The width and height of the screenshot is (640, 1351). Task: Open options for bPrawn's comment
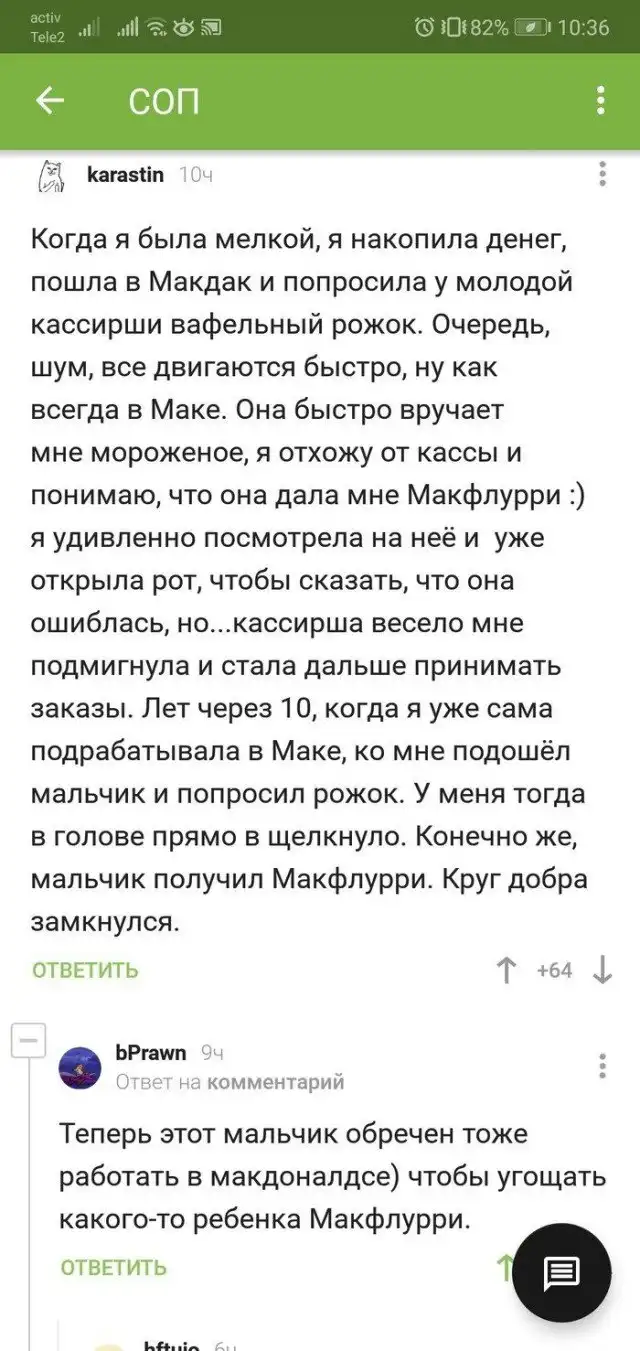coord(602,1065)
